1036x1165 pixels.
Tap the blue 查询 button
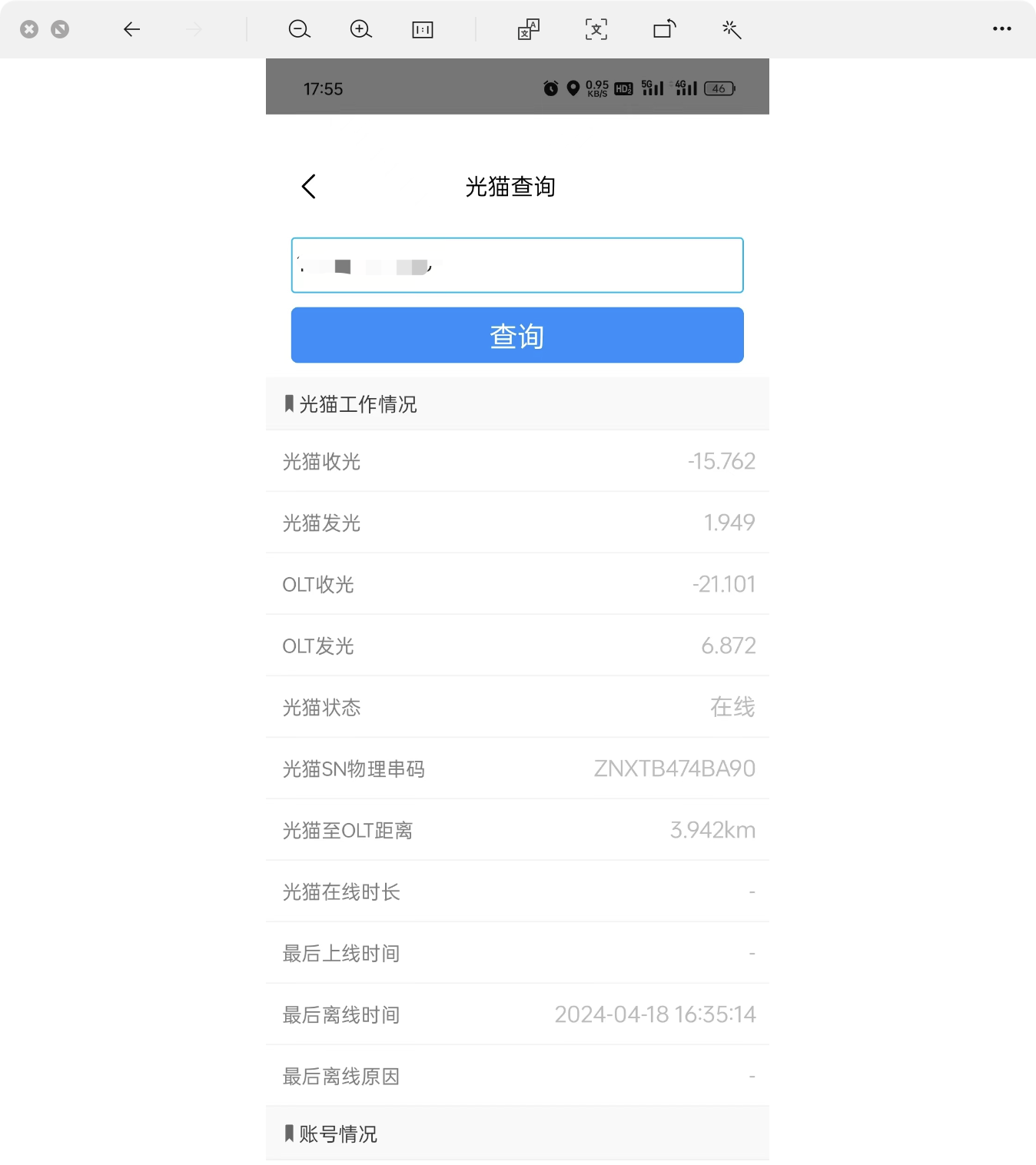517,335
